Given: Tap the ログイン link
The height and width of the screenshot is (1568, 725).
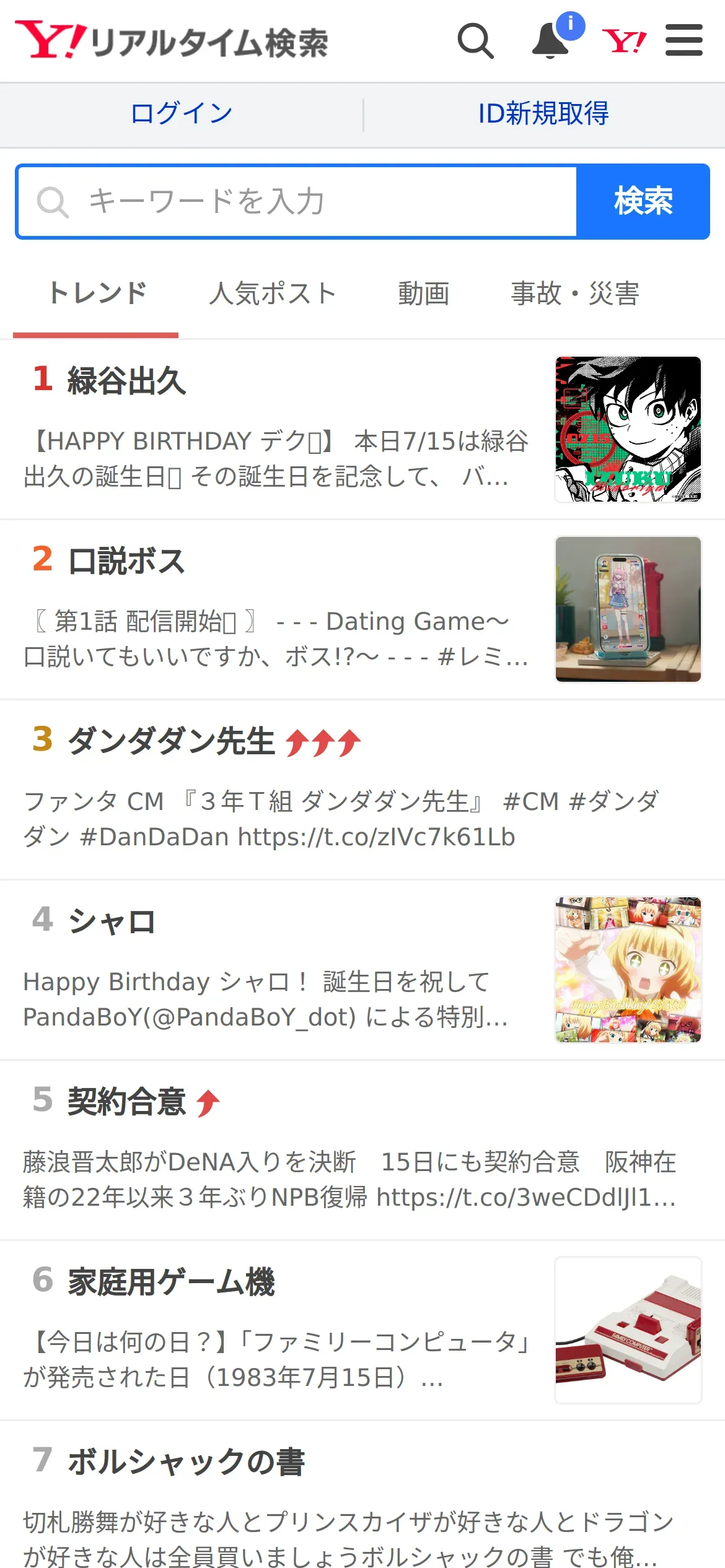Looking at the screenshot, I should [x=181, y=113].
